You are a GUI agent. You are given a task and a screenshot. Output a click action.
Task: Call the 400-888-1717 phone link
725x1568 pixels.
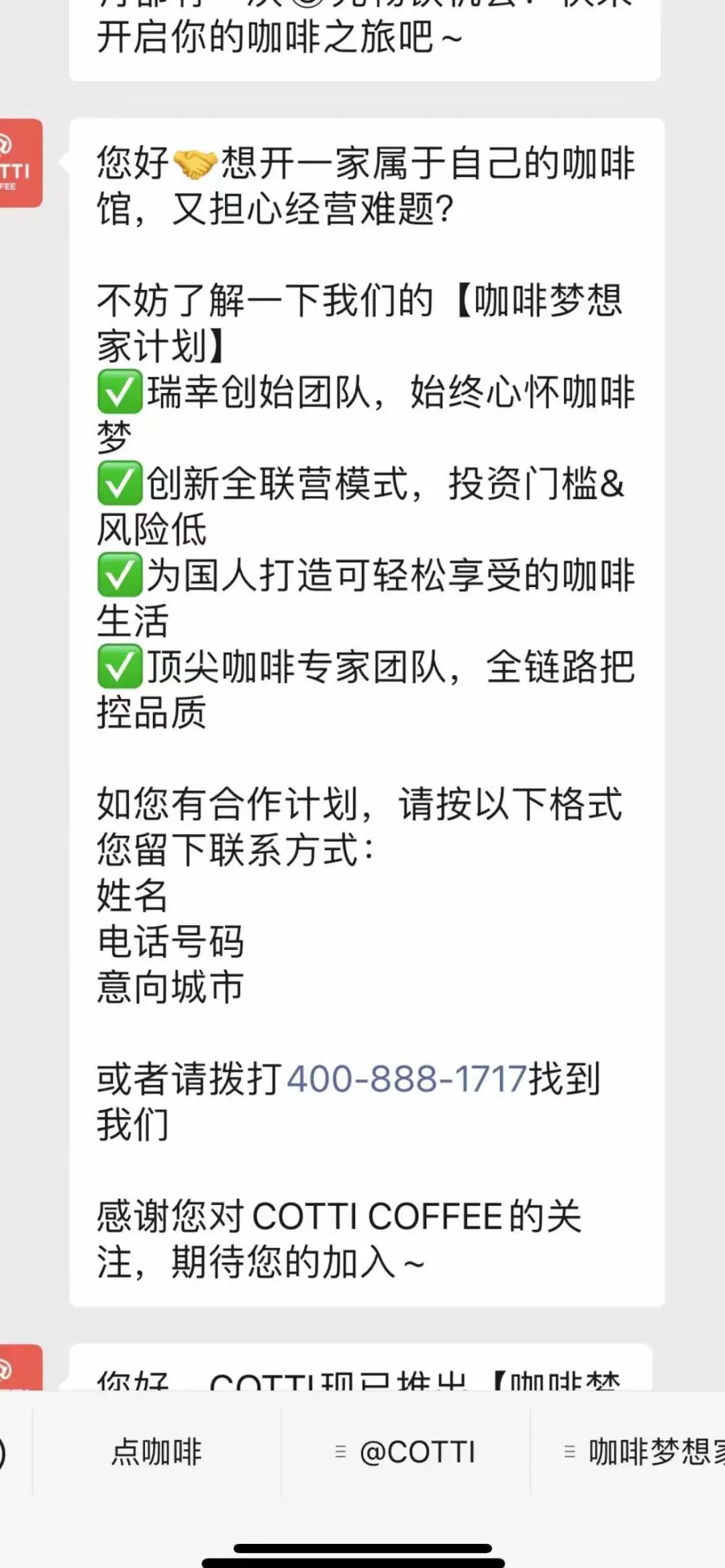407,1080
